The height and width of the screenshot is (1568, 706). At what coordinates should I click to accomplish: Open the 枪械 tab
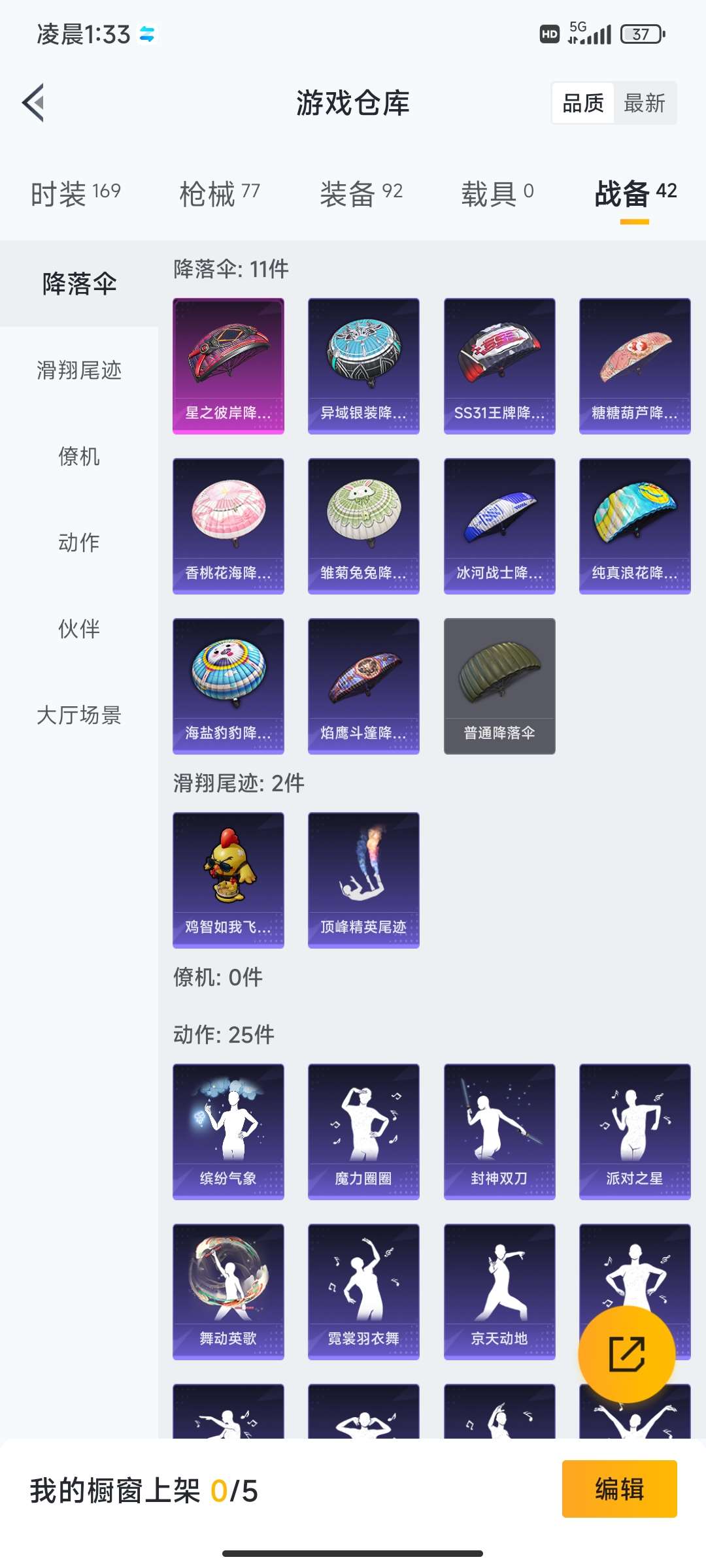(219, 193)
